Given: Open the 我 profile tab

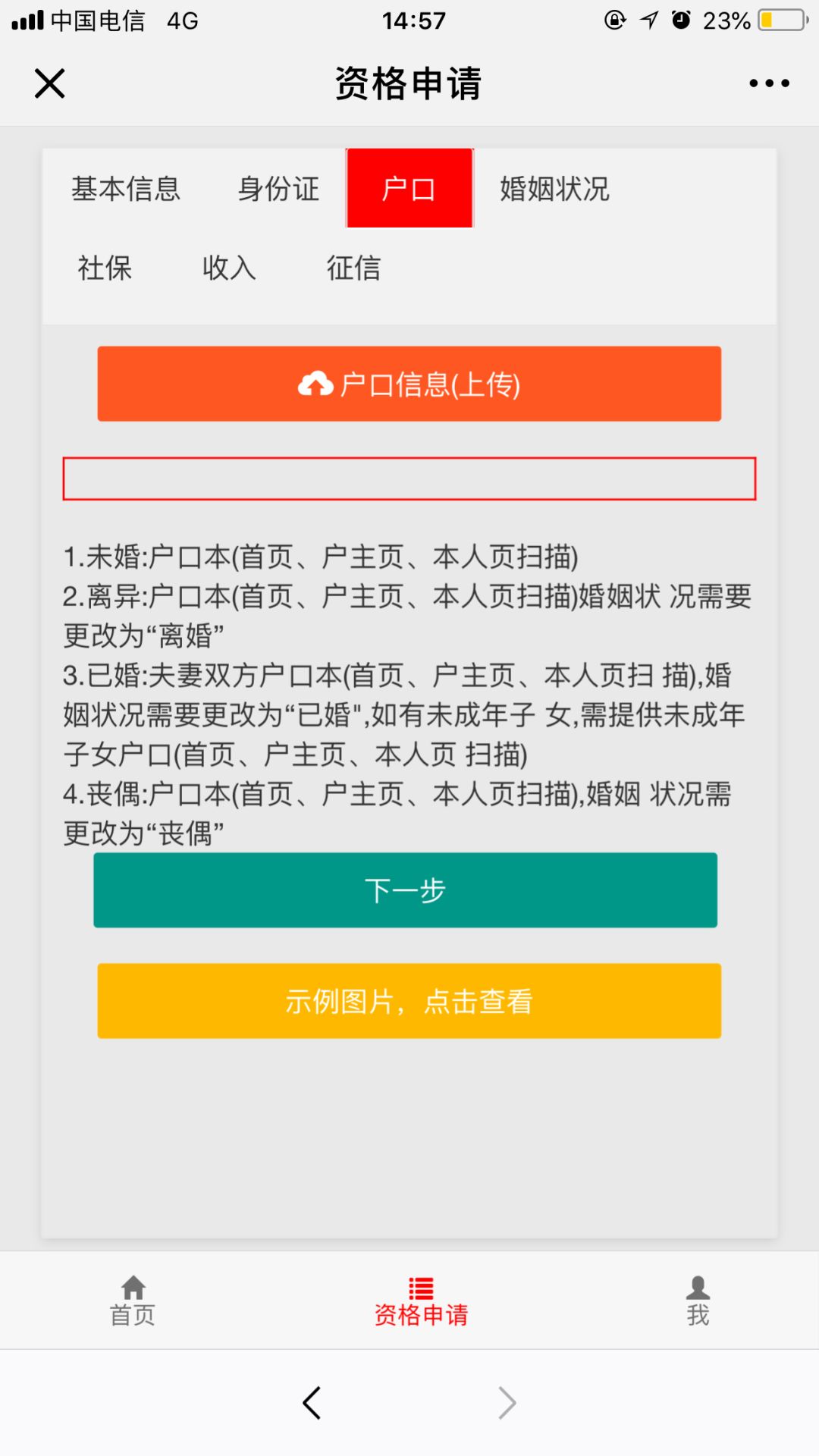Looking at the screenshot, I should point(698,1301).
